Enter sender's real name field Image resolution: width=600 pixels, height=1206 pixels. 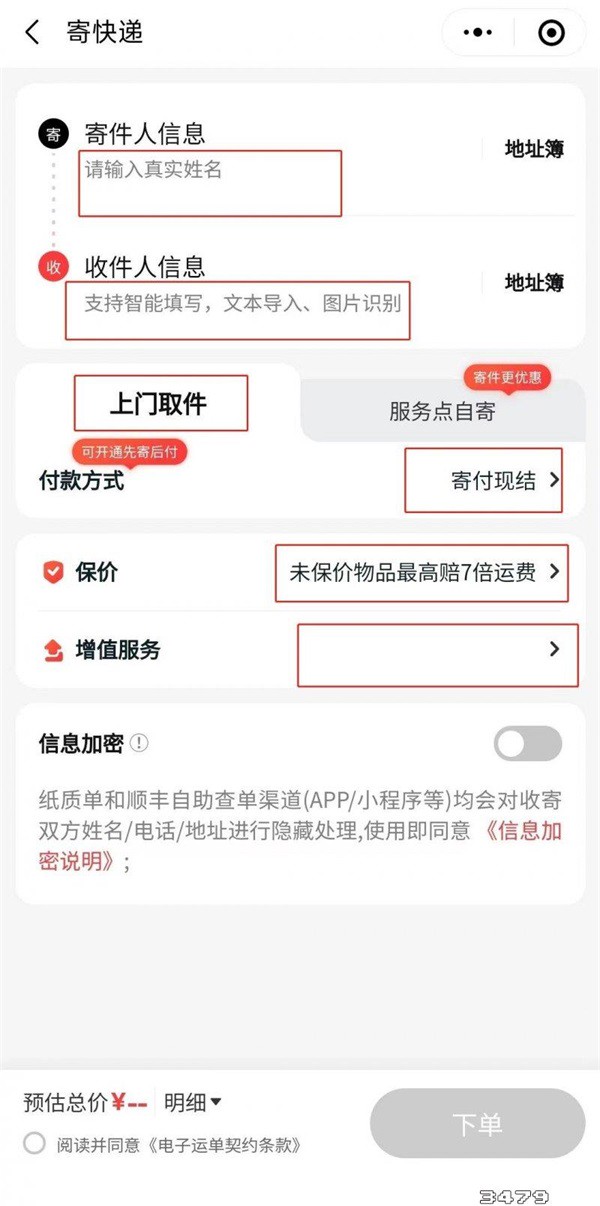click(210, 182)
